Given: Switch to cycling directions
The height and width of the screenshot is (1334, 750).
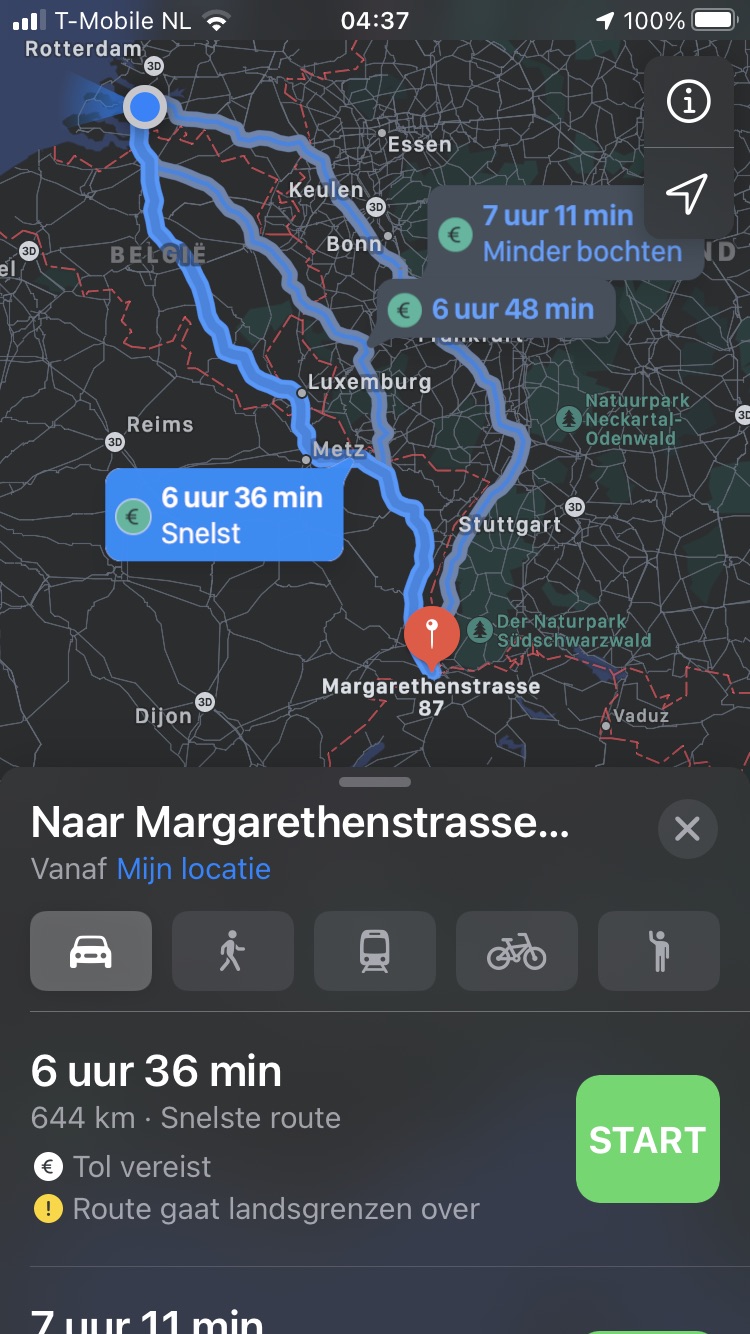Looking at the screenshot, I should point(517,951).
